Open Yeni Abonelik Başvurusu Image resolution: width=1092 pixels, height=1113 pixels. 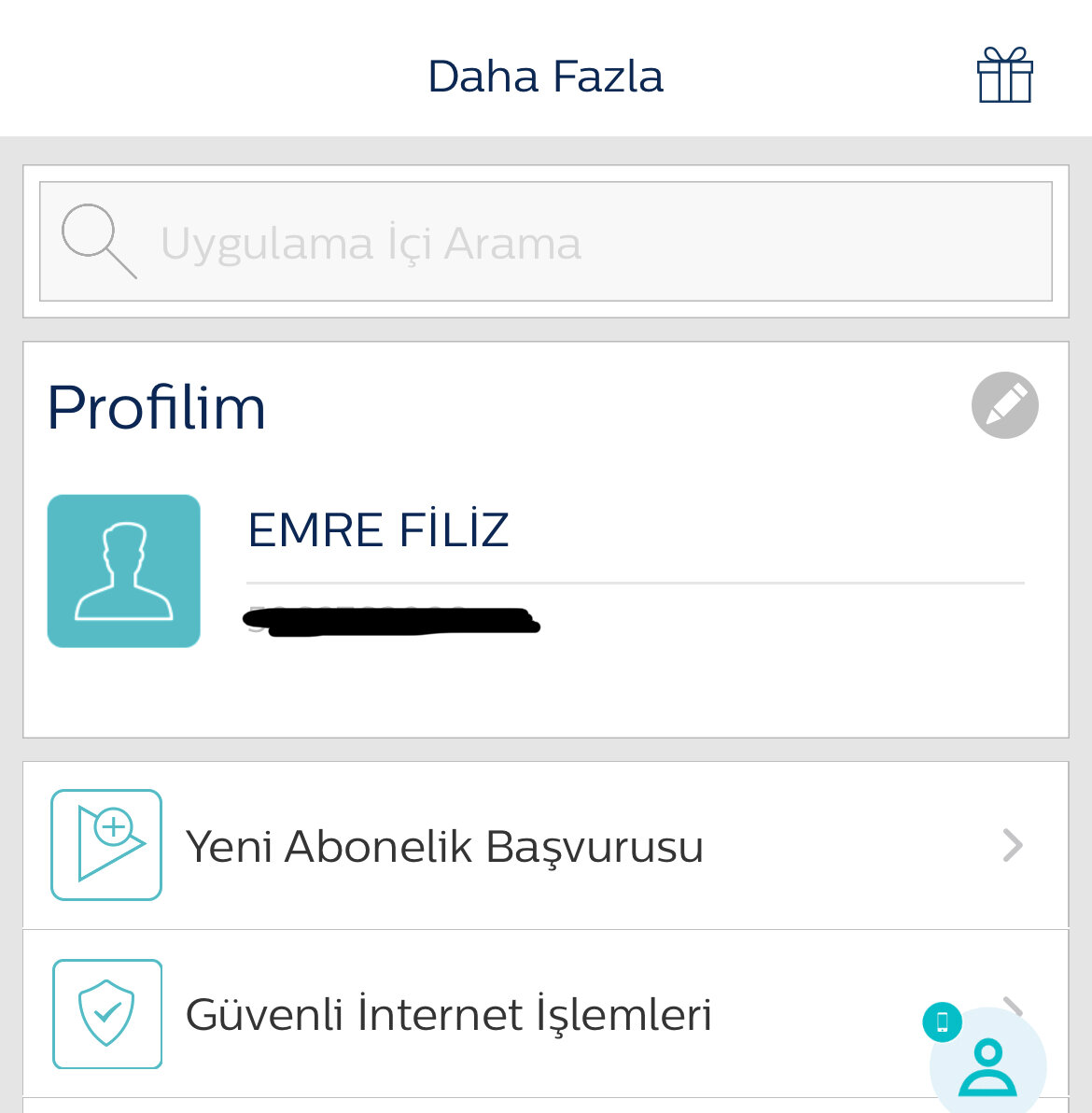545,846
